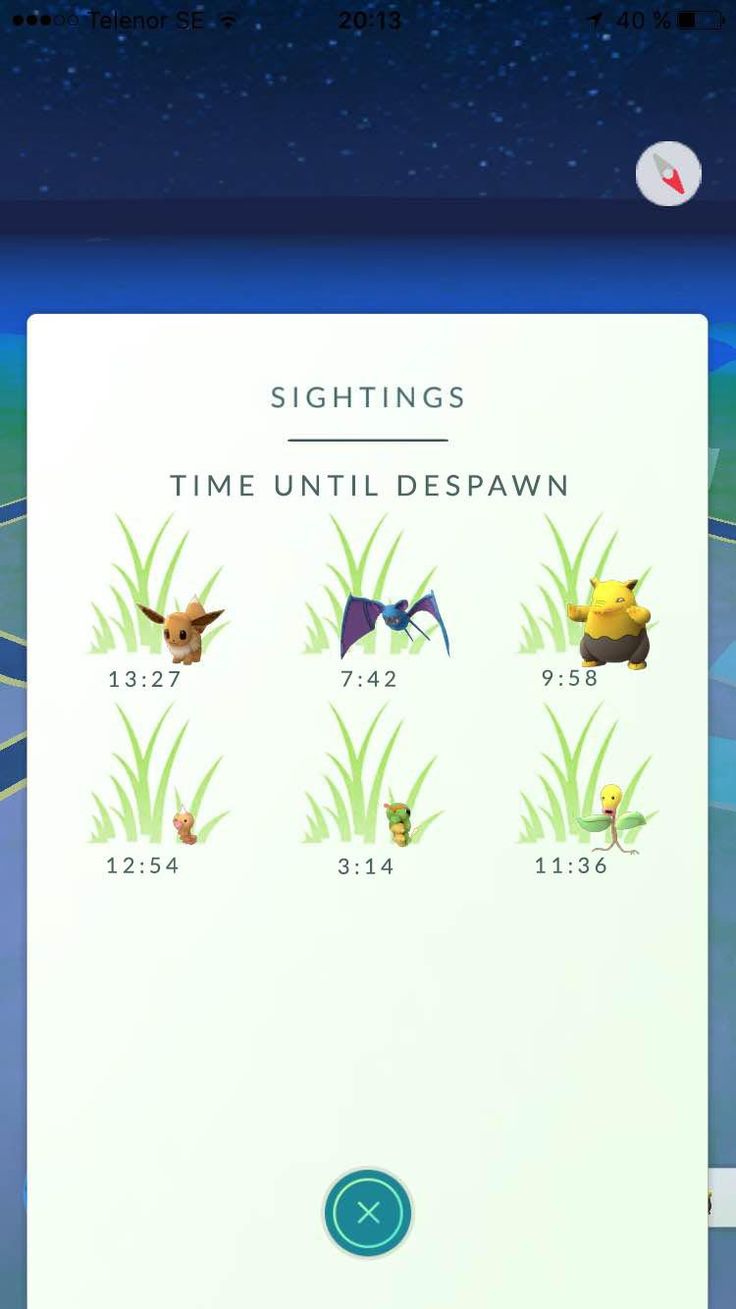Select the Weedle sighting at 12:54
Screen dimensions: 736x1309
pyautogui.click(x=184, y=825)
